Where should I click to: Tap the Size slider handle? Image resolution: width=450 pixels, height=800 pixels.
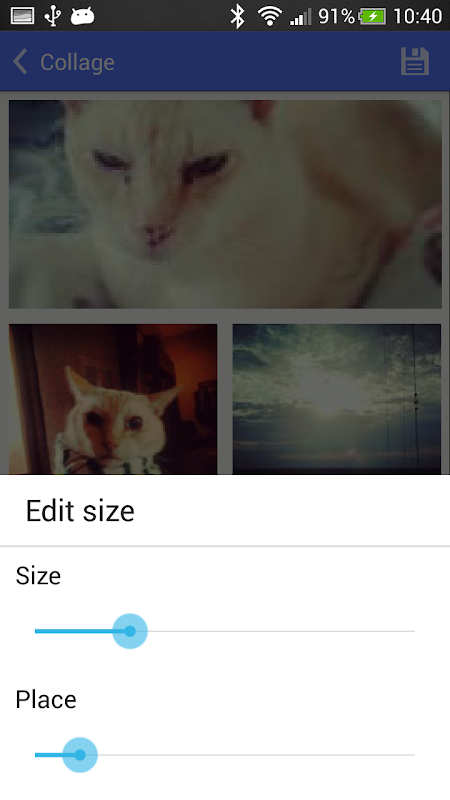point(130,631)
